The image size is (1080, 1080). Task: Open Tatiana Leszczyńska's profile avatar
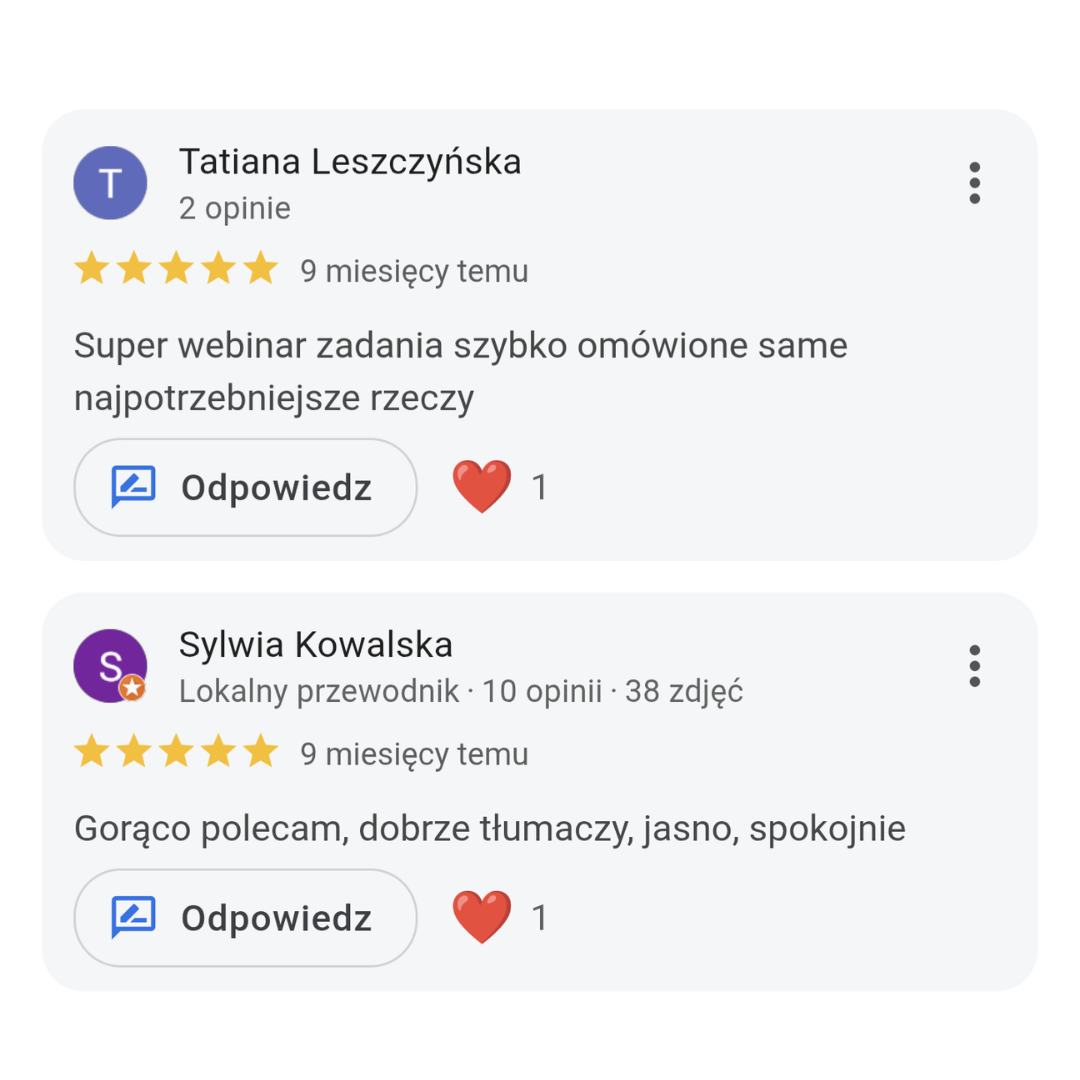click(x=111, y=183)
